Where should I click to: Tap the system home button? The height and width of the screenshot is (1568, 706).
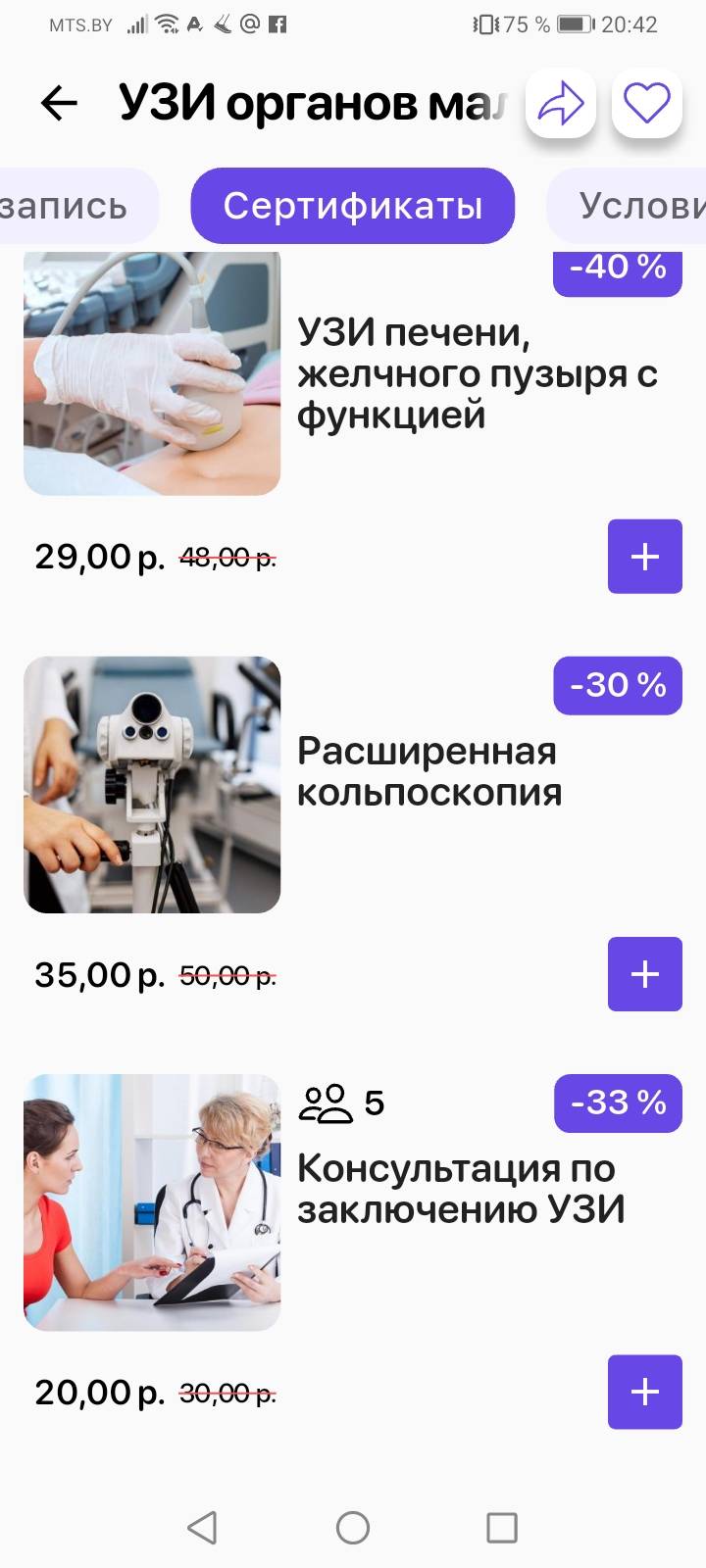[353, 1527]
